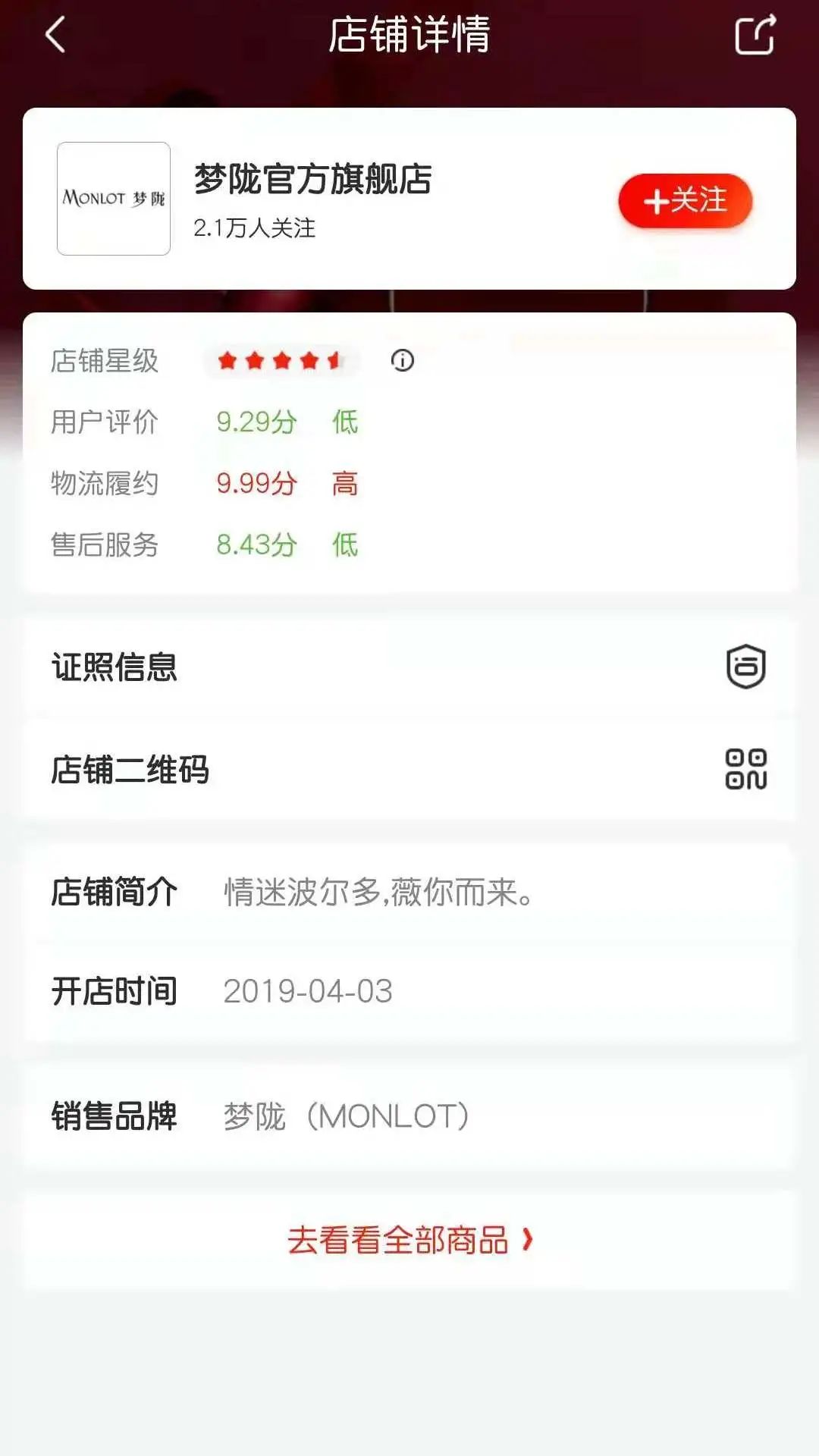Open the license info shield icon
This screenshot has height=1456, width=819.
[747, 666]
